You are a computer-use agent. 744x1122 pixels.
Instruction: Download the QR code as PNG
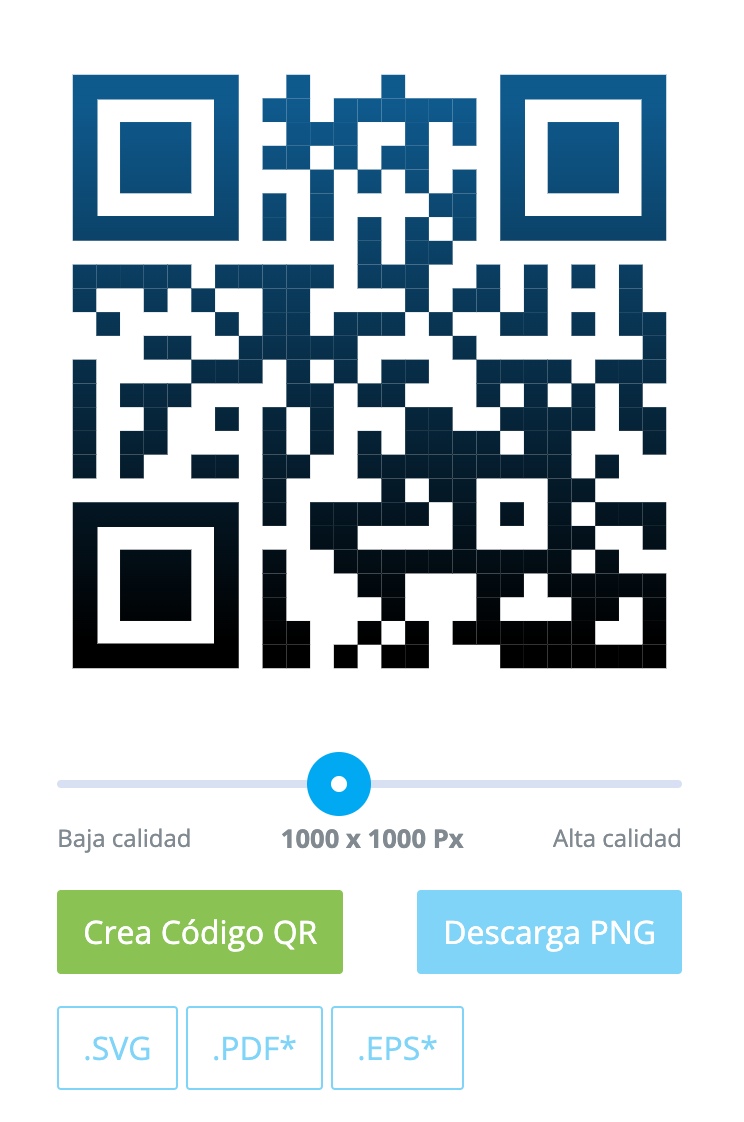pos(549,932)
